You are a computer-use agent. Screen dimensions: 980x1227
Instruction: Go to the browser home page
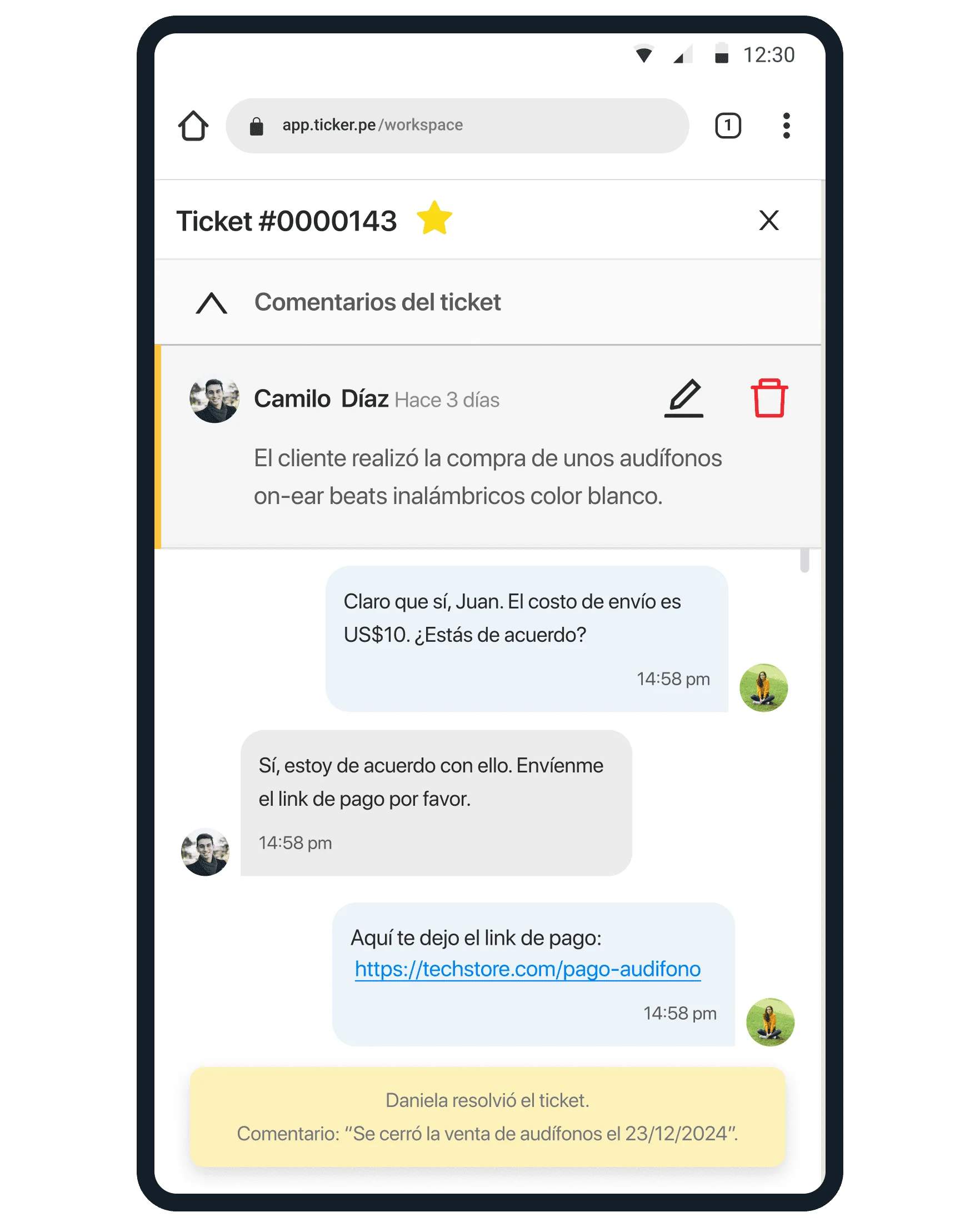(193, 126)
